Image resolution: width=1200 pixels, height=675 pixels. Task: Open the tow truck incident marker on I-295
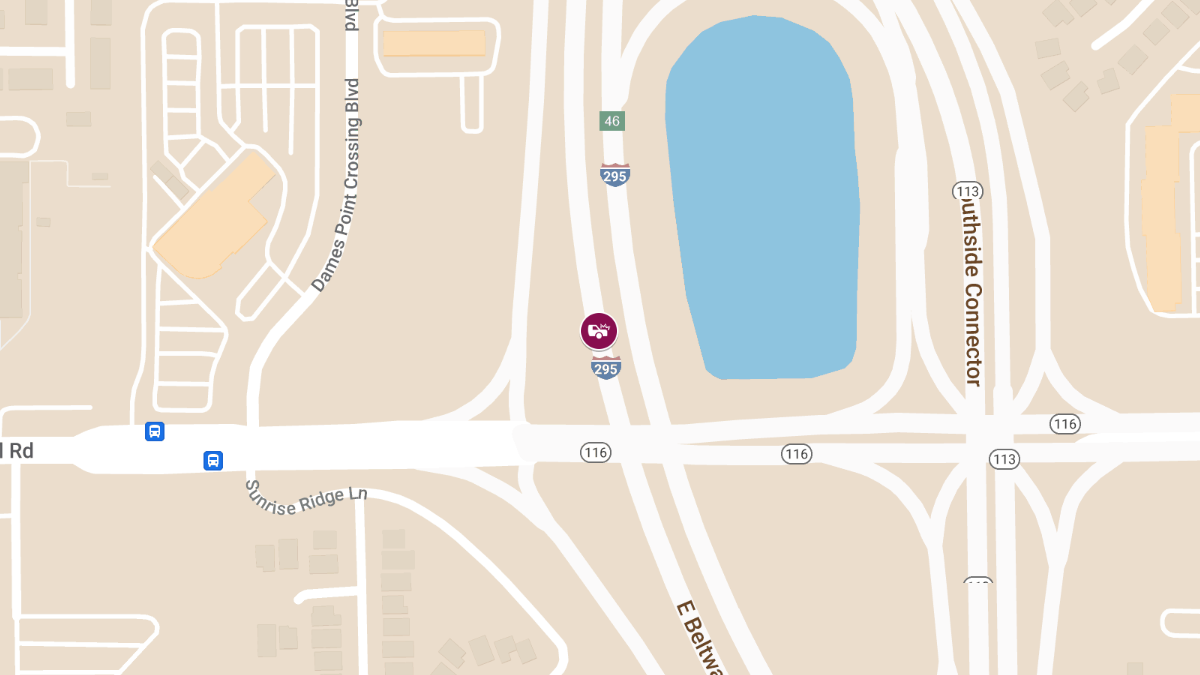[599, 331]
